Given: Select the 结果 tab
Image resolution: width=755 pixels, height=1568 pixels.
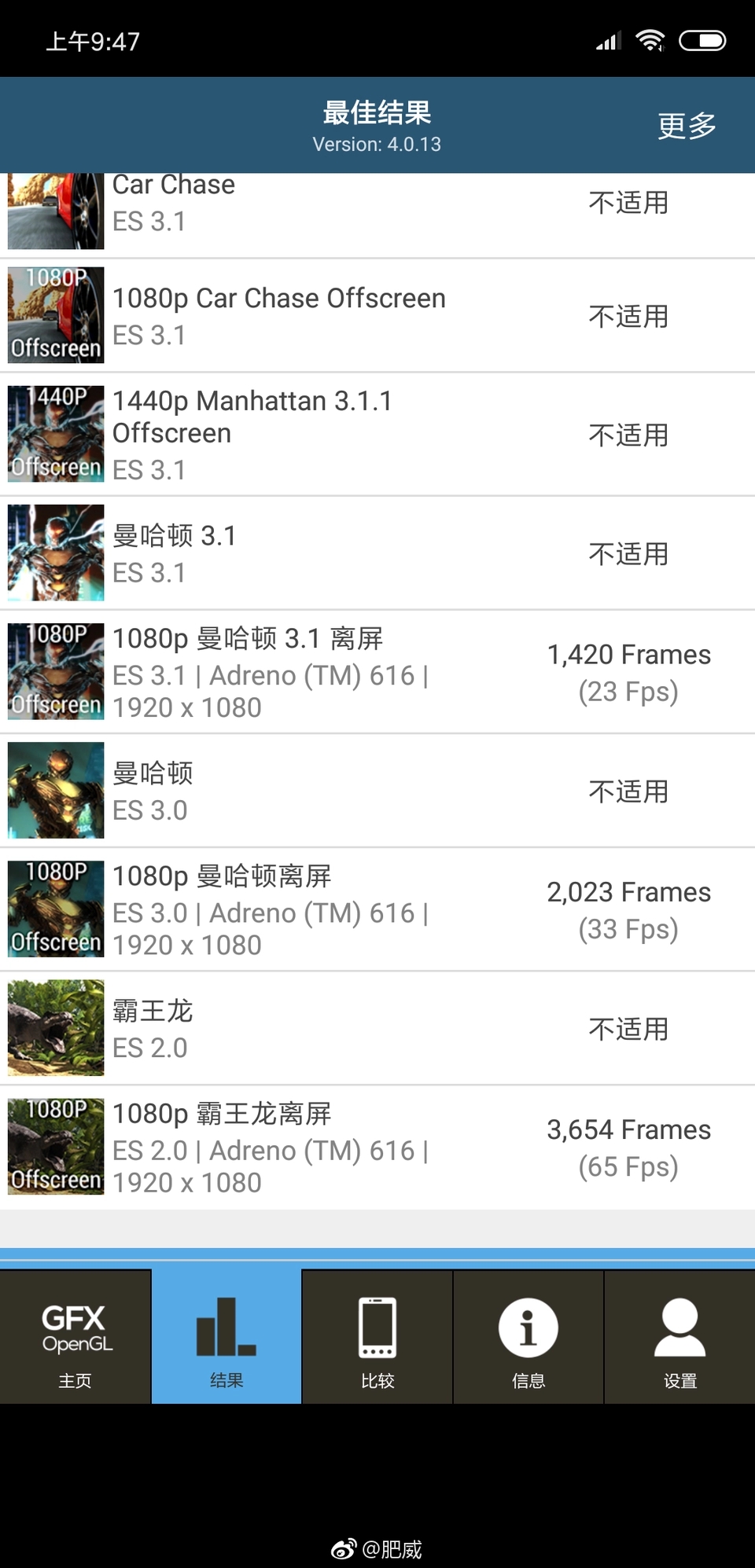Looking at the screenshot, I should click(x=226, y=1337).
